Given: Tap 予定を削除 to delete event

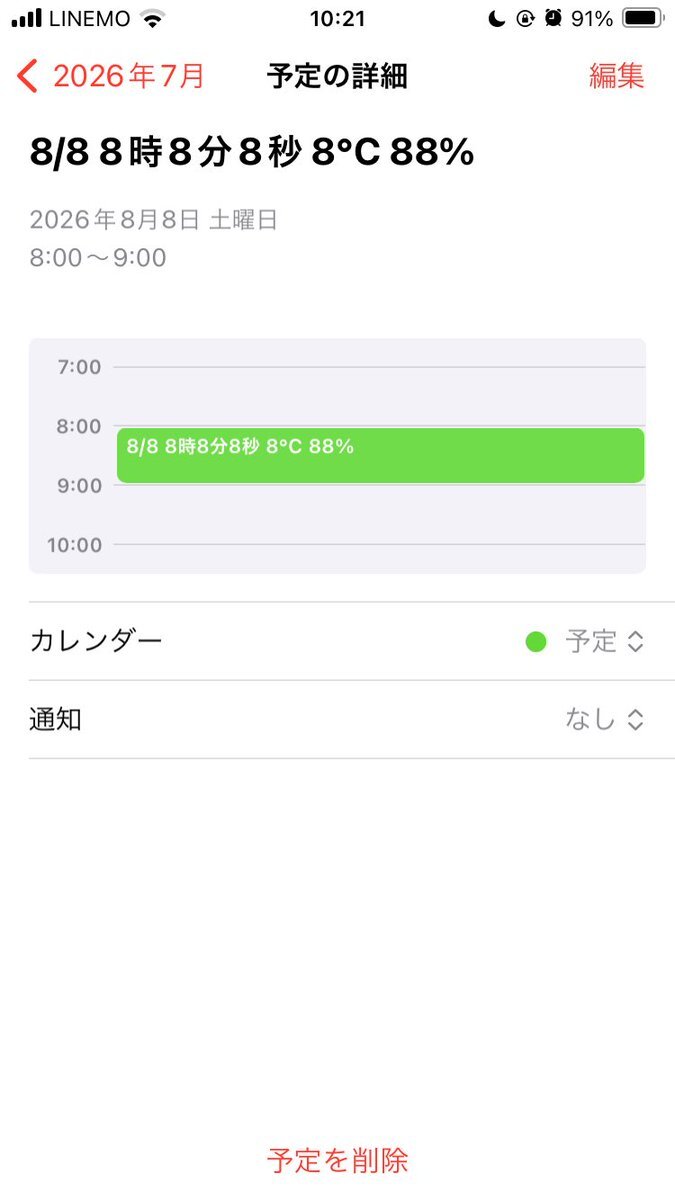Looking at the screenshot, I should click(x=338, y=1160).
